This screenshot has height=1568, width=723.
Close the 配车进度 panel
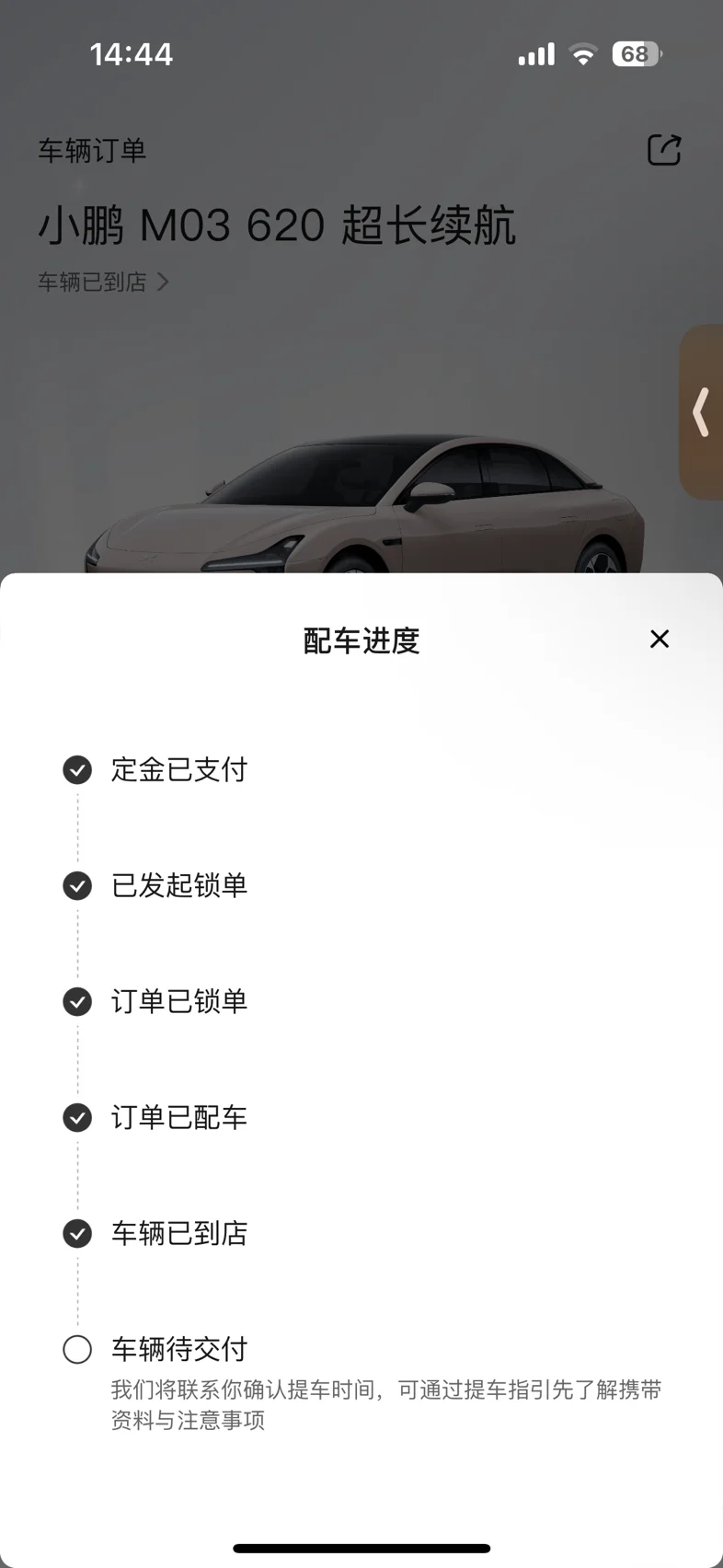click(660, 639)
